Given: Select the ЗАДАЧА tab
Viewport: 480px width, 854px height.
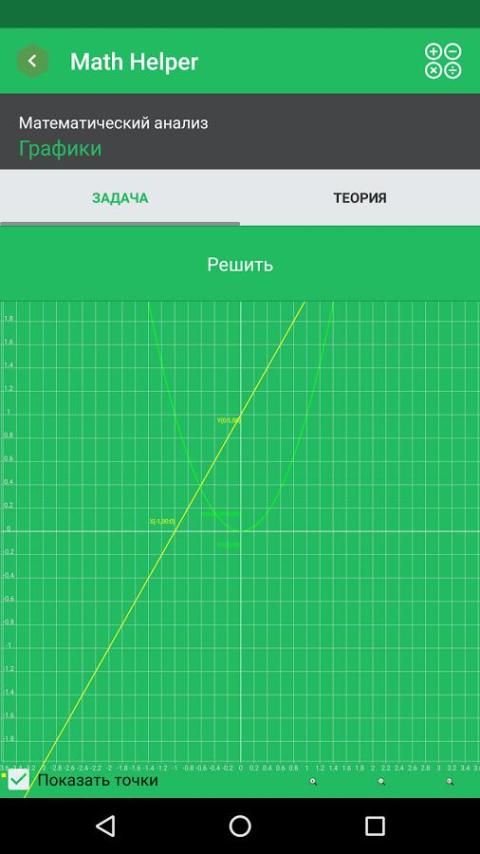Looking at the screenshot, I should pos(120,198).
